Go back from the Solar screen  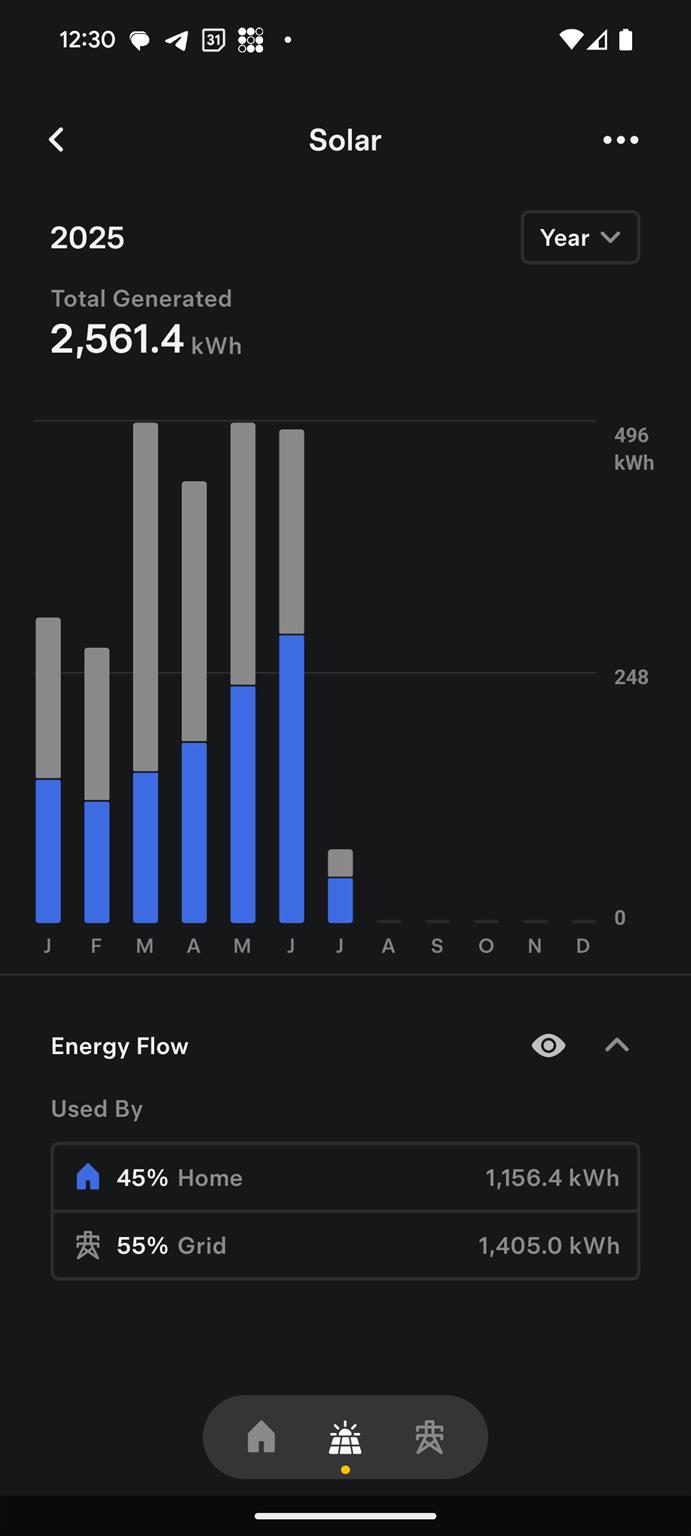tap(57, 140)
